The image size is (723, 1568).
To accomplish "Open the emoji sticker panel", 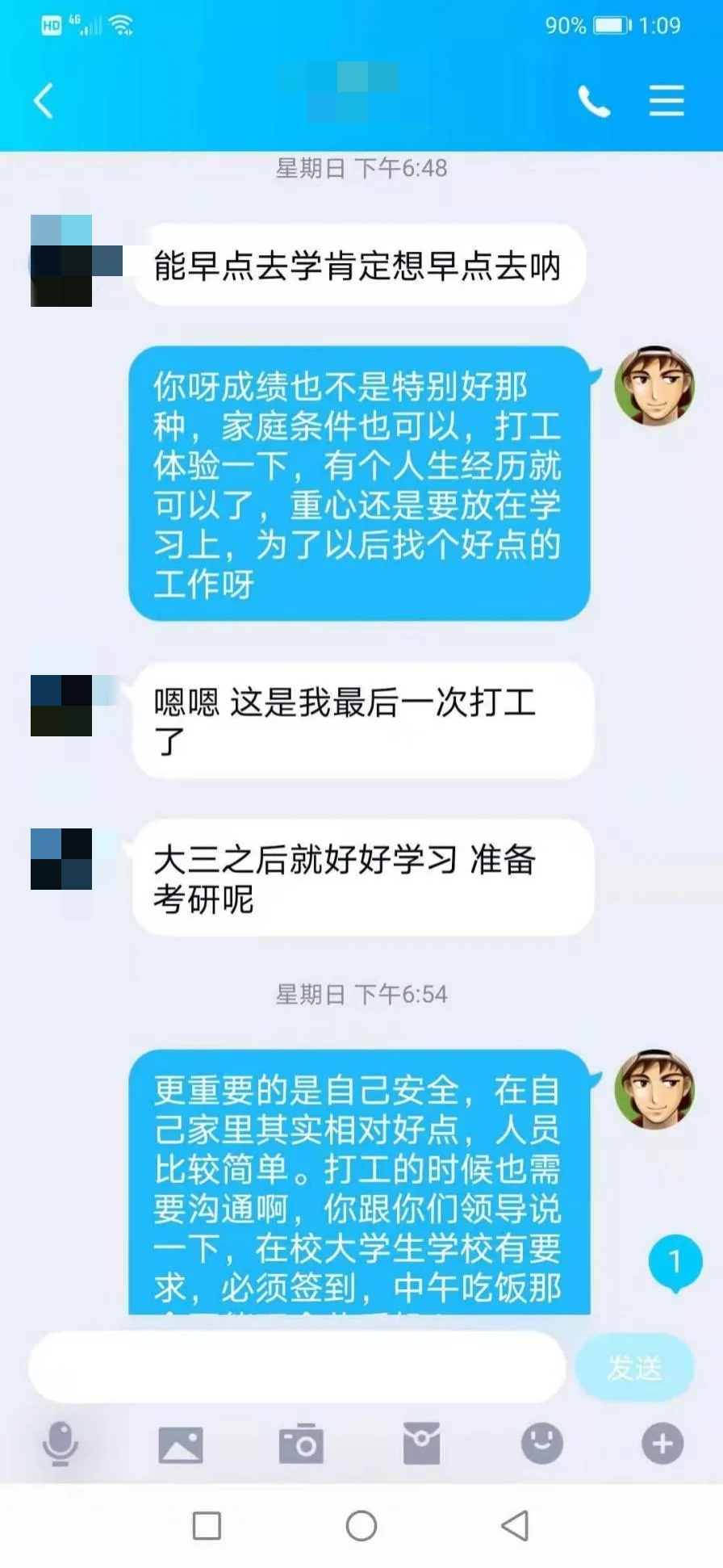I will pyautogui.click(x=541, y=1444).
